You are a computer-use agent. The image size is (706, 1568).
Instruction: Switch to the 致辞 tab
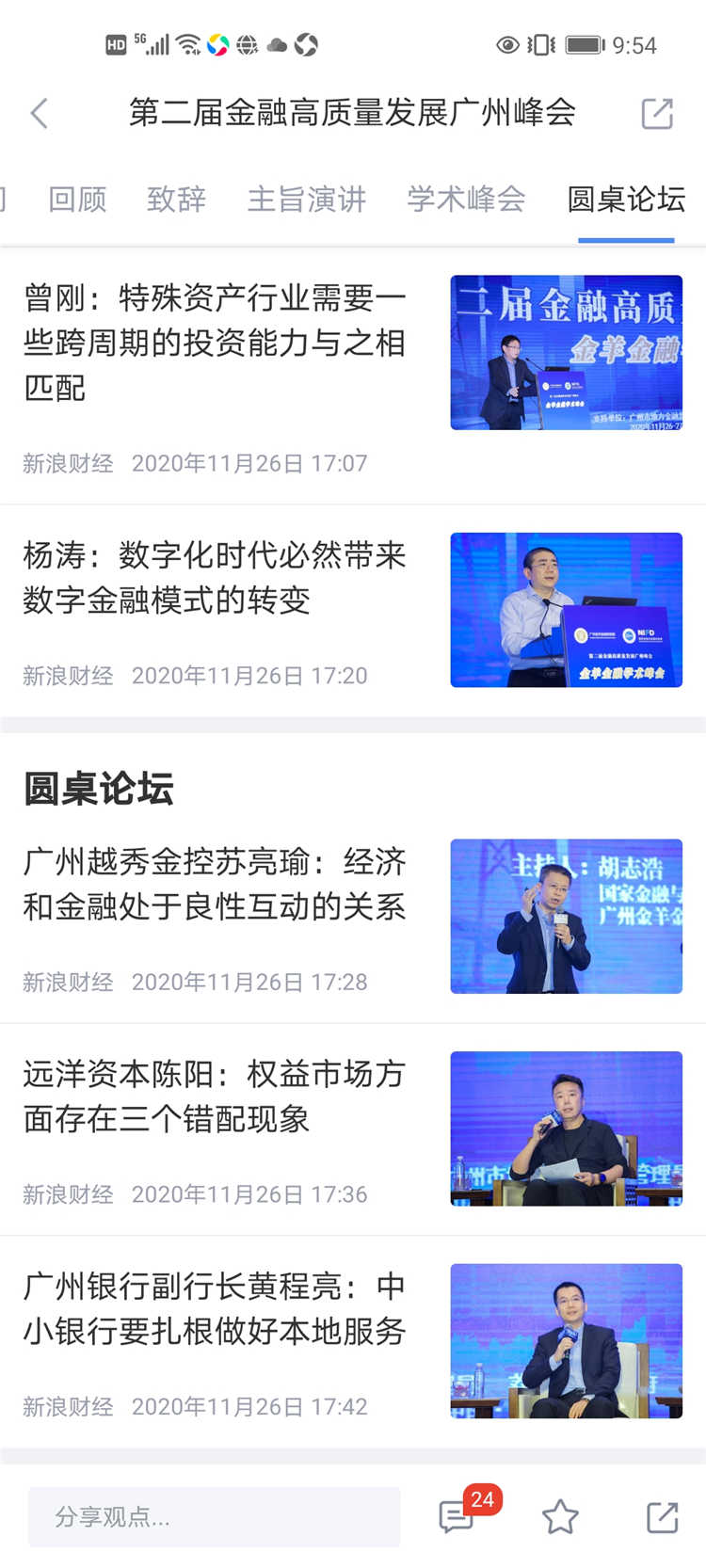(x=176, y=200)
